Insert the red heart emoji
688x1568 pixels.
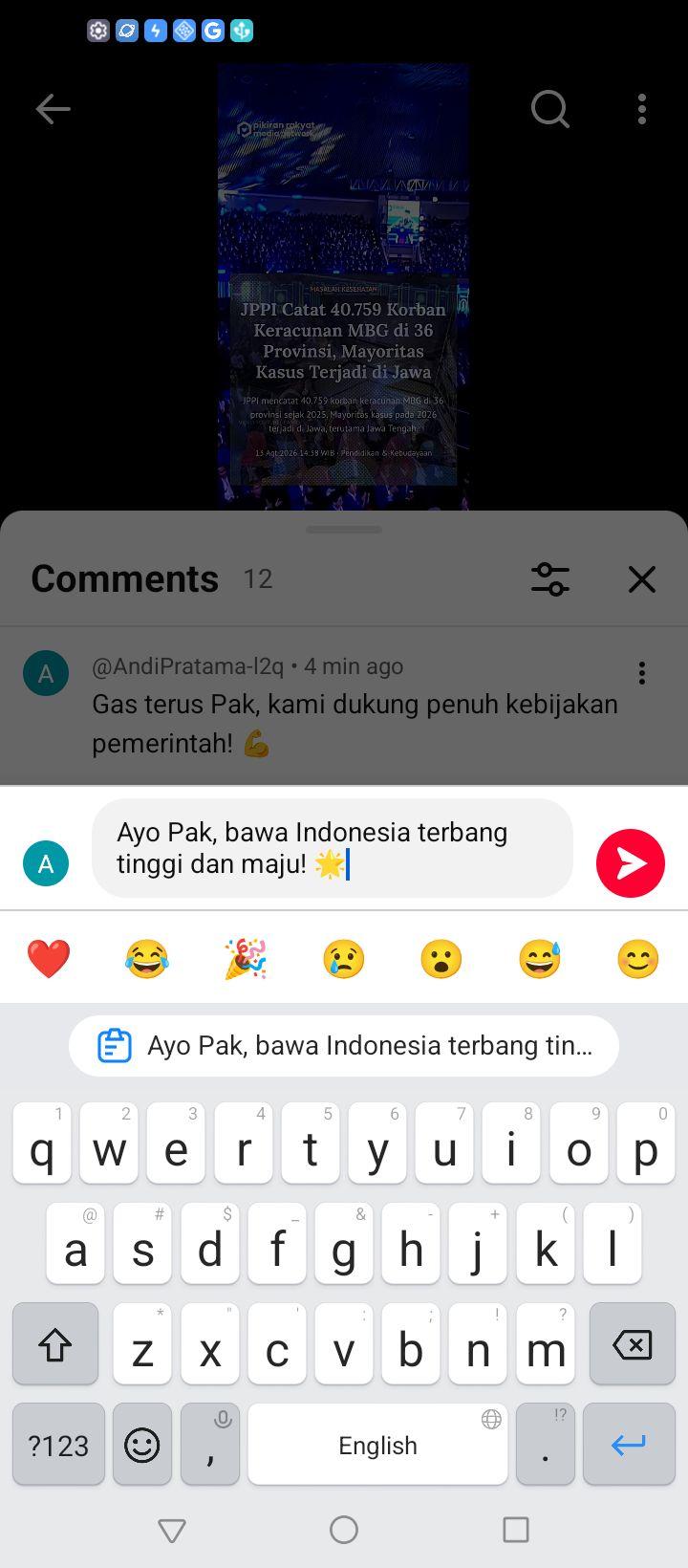(49, 959)
